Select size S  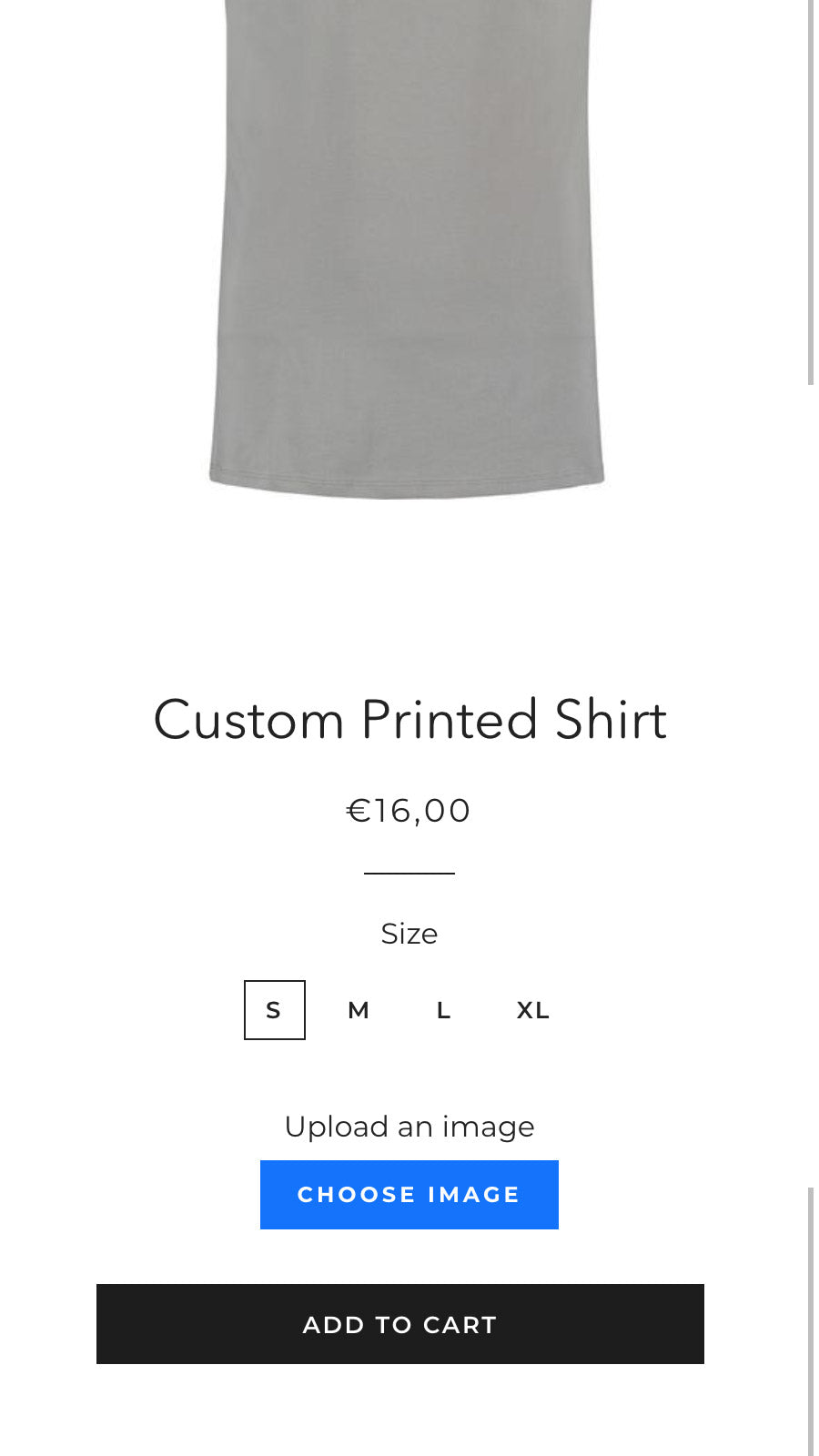pyautogui.click(x=274, y=1010)
